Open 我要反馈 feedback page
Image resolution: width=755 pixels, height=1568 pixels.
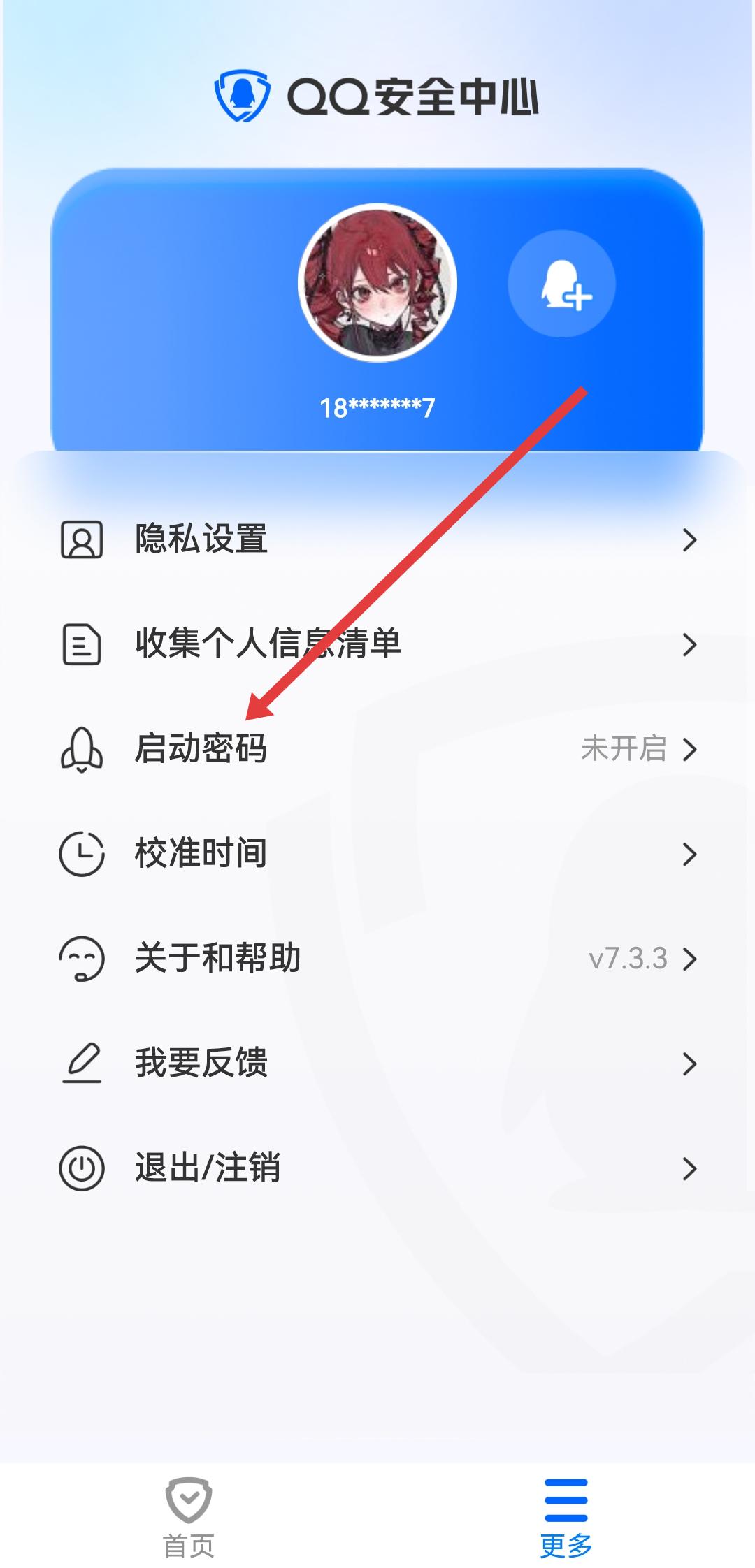[x=377, y=1063]
